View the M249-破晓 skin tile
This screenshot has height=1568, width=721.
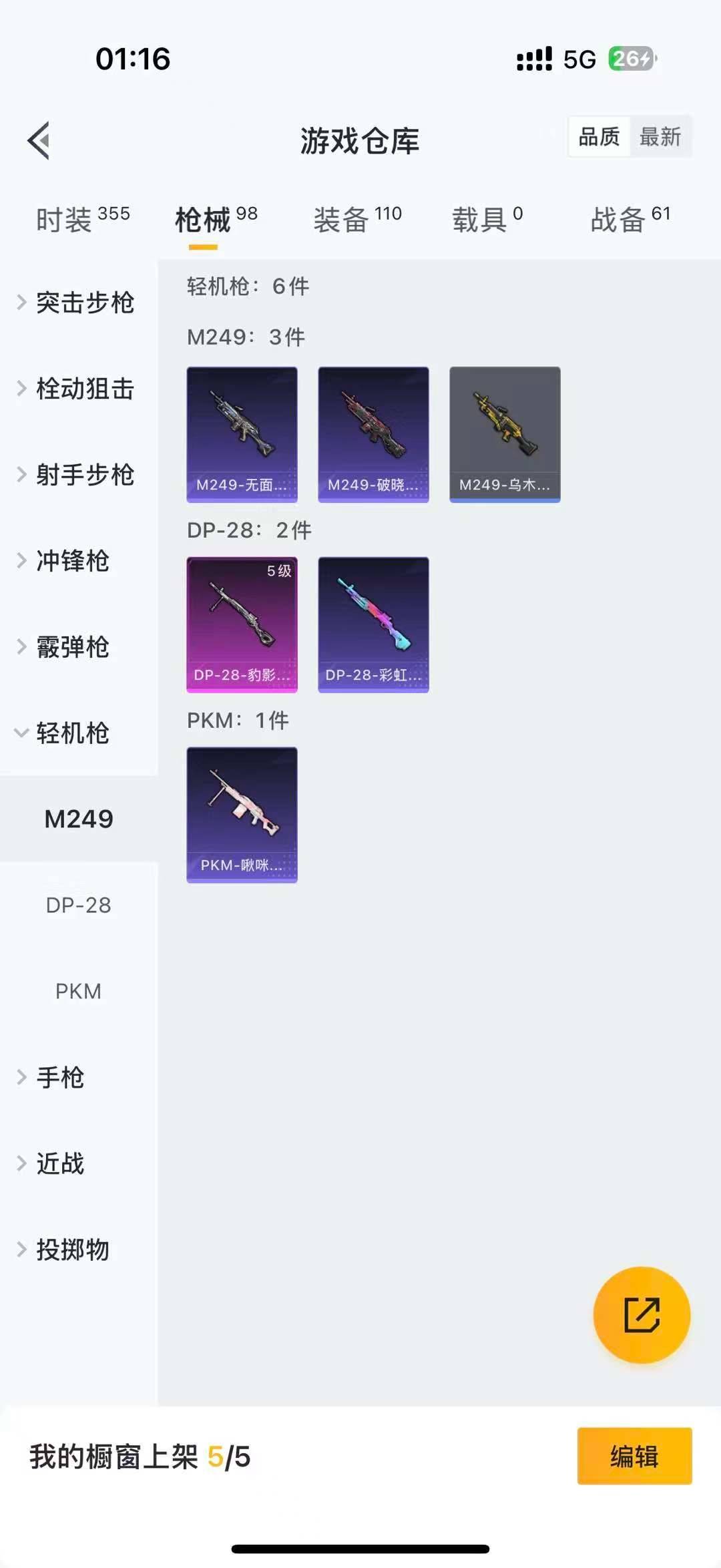[373, 434]
